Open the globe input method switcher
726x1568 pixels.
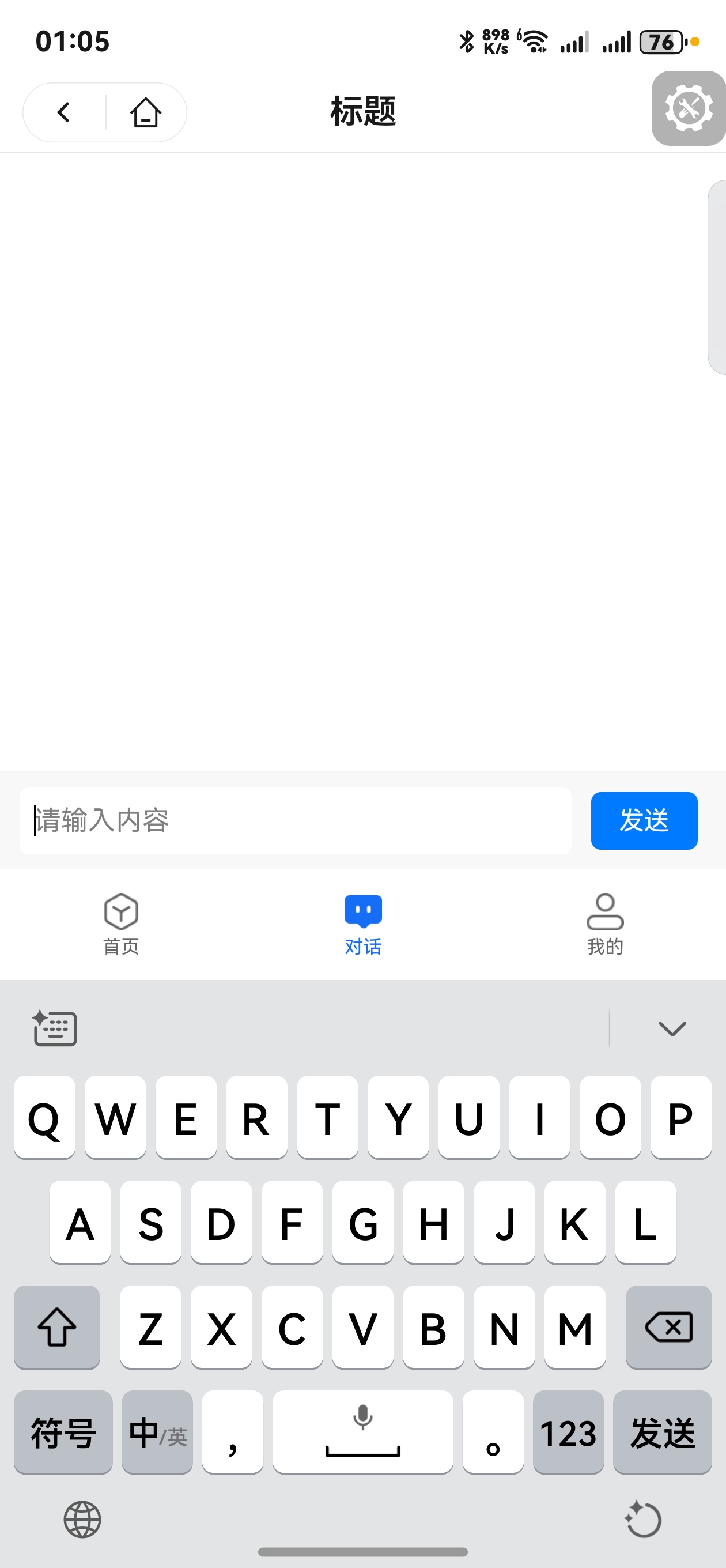[x=82, y=1520]
